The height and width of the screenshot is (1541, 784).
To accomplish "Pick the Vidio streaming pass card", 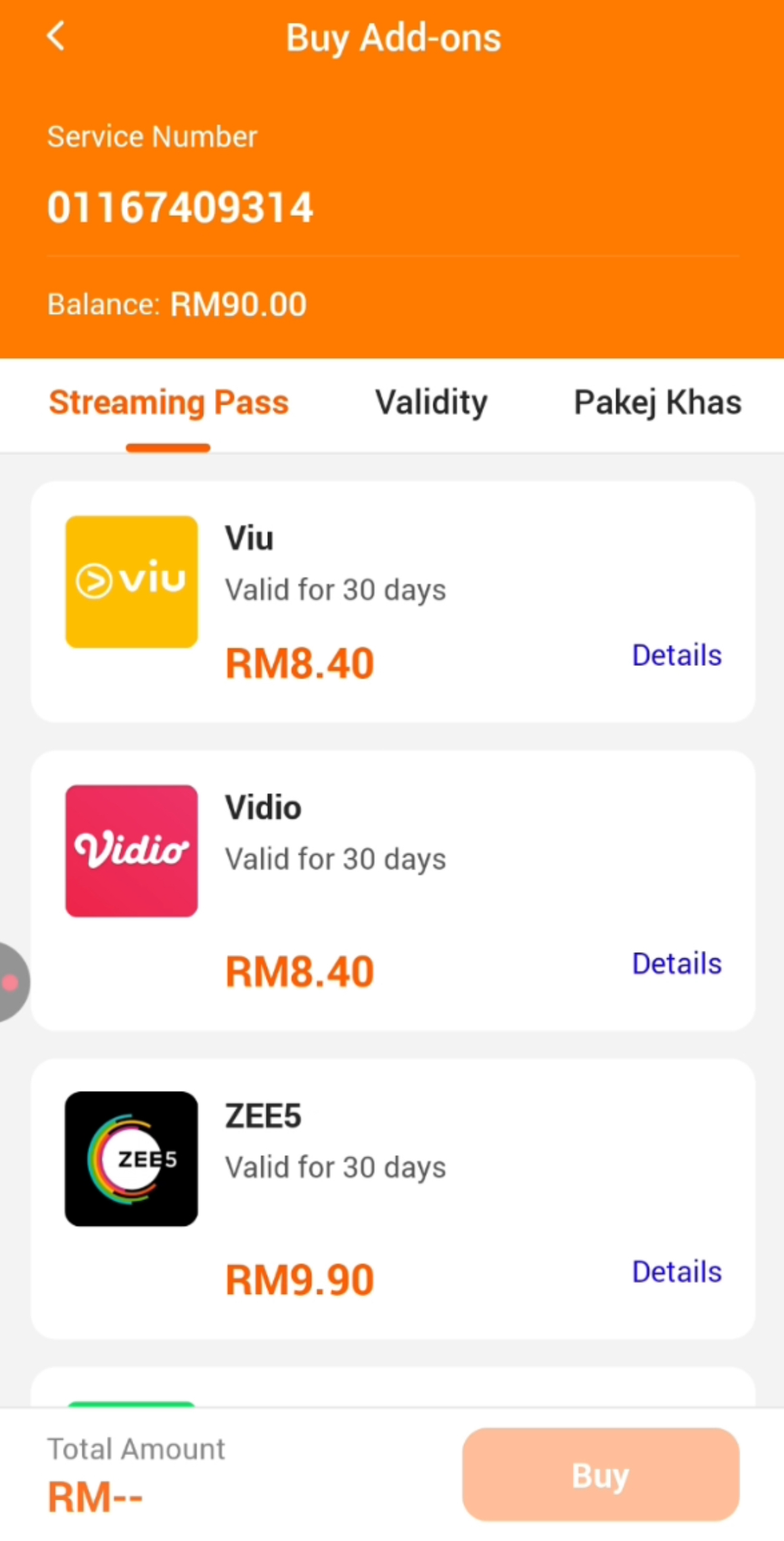I will coord(392,890).
